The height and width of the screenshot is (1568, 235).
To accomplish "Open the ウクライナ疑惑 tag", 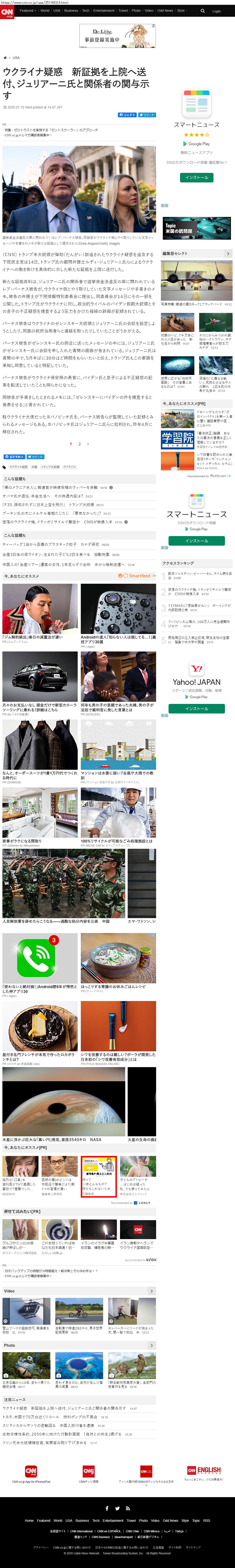I will point(18,467).
